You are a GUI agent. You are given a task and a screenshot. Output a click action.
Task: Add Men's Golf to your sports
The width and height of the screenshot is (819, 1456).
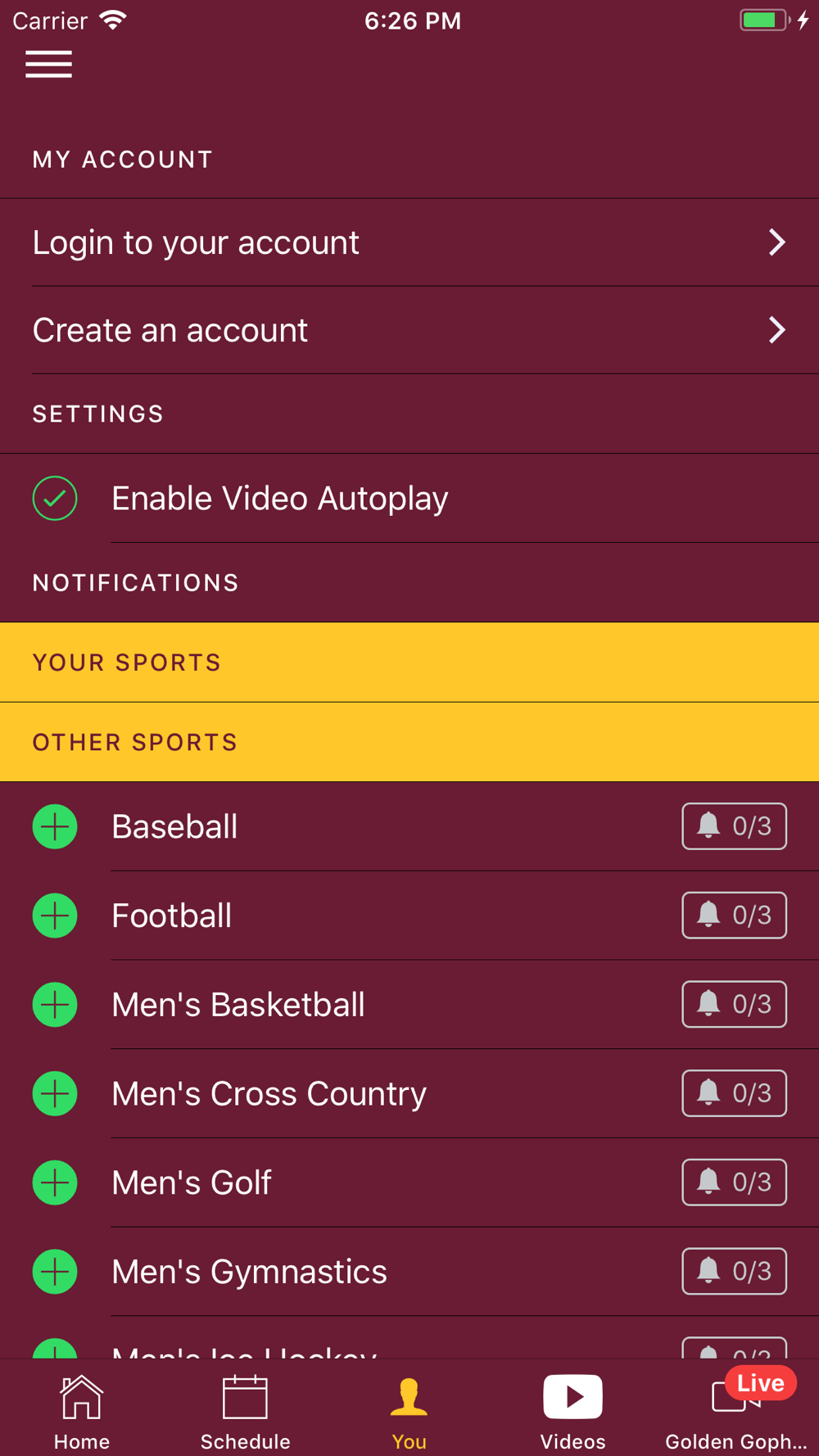pos(55,1182)
